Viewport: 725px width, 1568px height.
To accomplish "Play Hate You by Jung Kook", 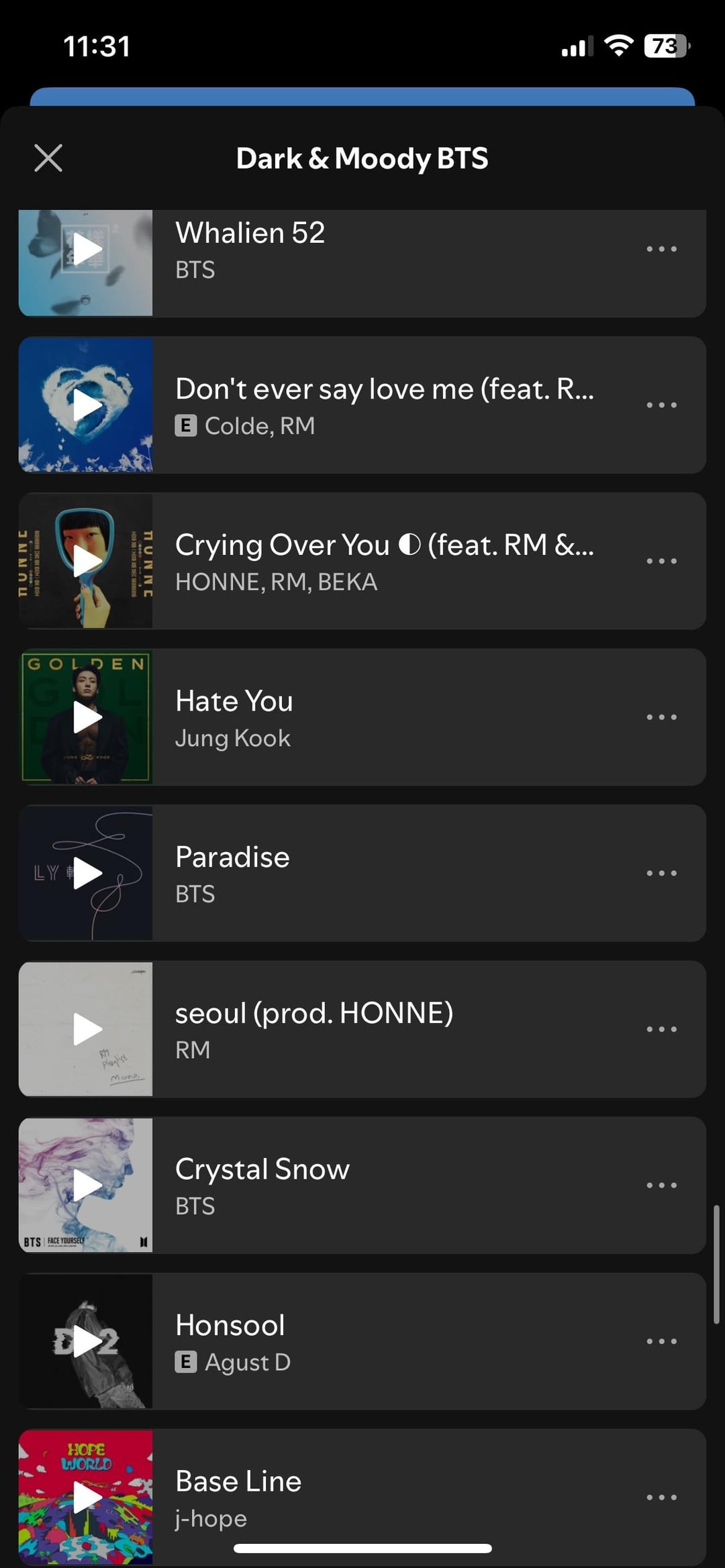I will click(x=87, y=717).
